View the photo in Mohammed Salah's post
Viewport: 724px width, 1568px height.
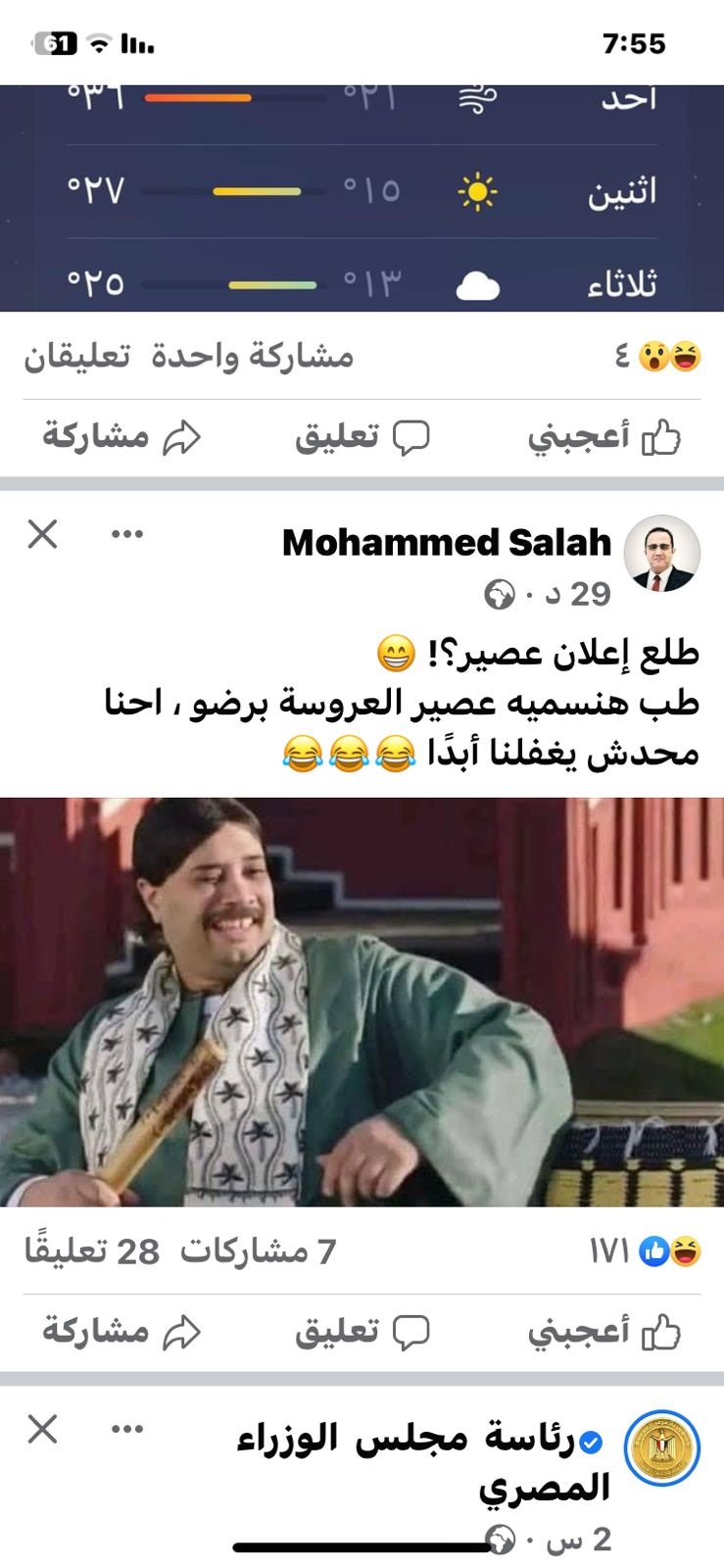coord(362,1002)
